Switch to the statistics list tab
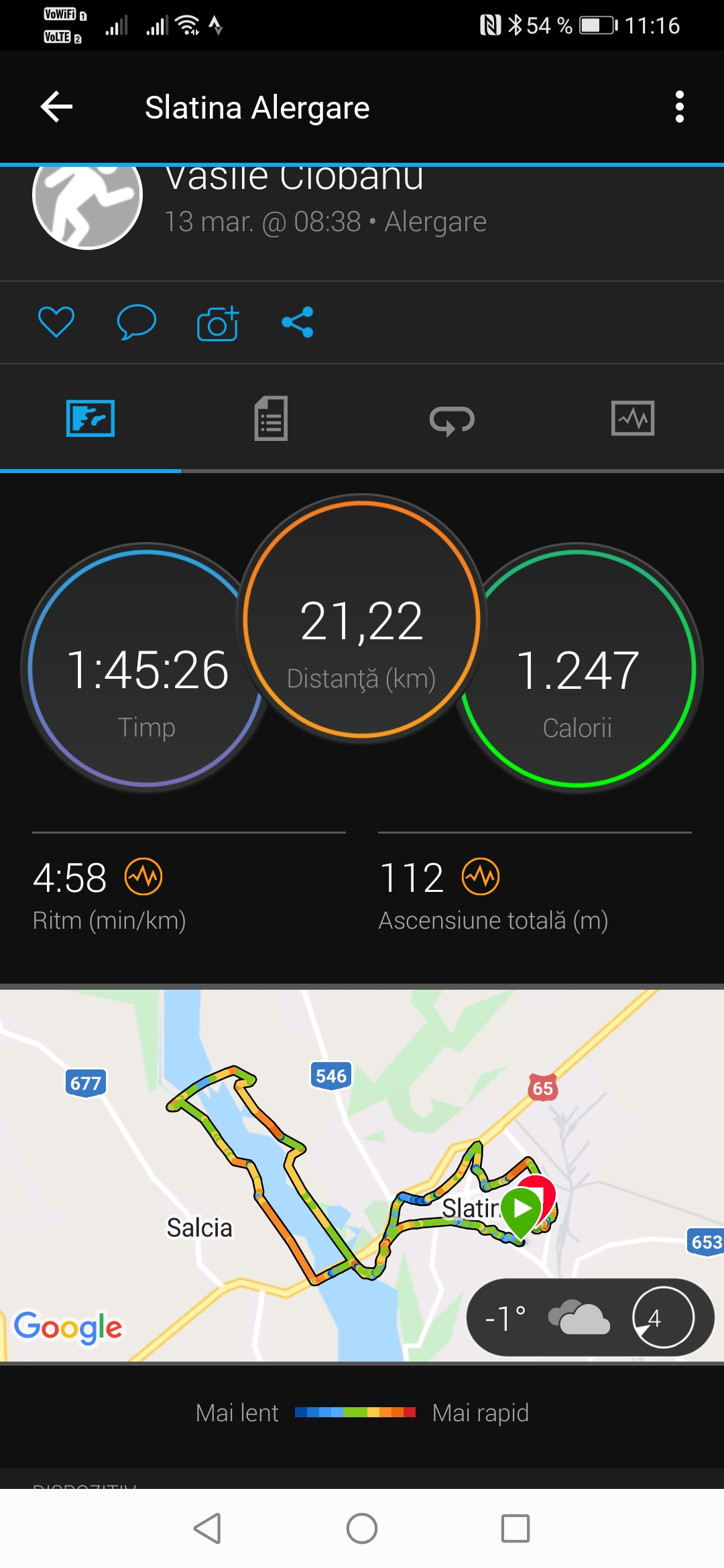Viewport: 724px width, 1568px height. (x=271, y=419)
